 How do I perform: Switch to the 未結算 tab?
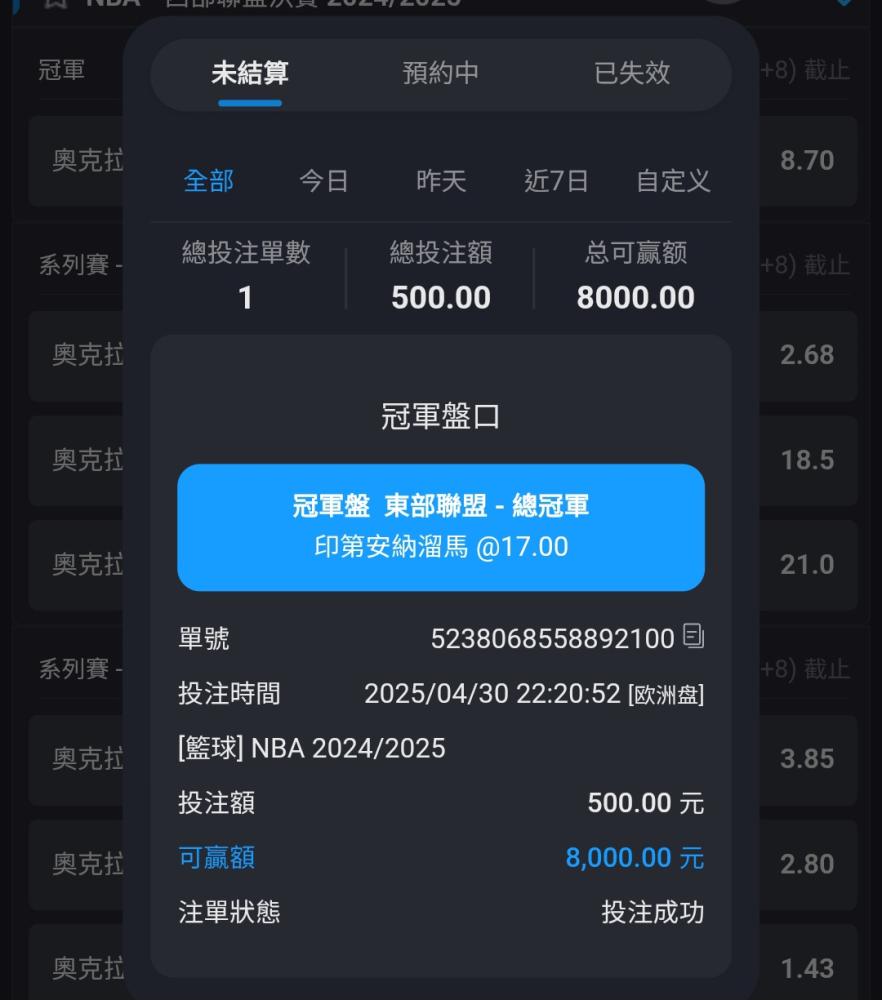250,74
